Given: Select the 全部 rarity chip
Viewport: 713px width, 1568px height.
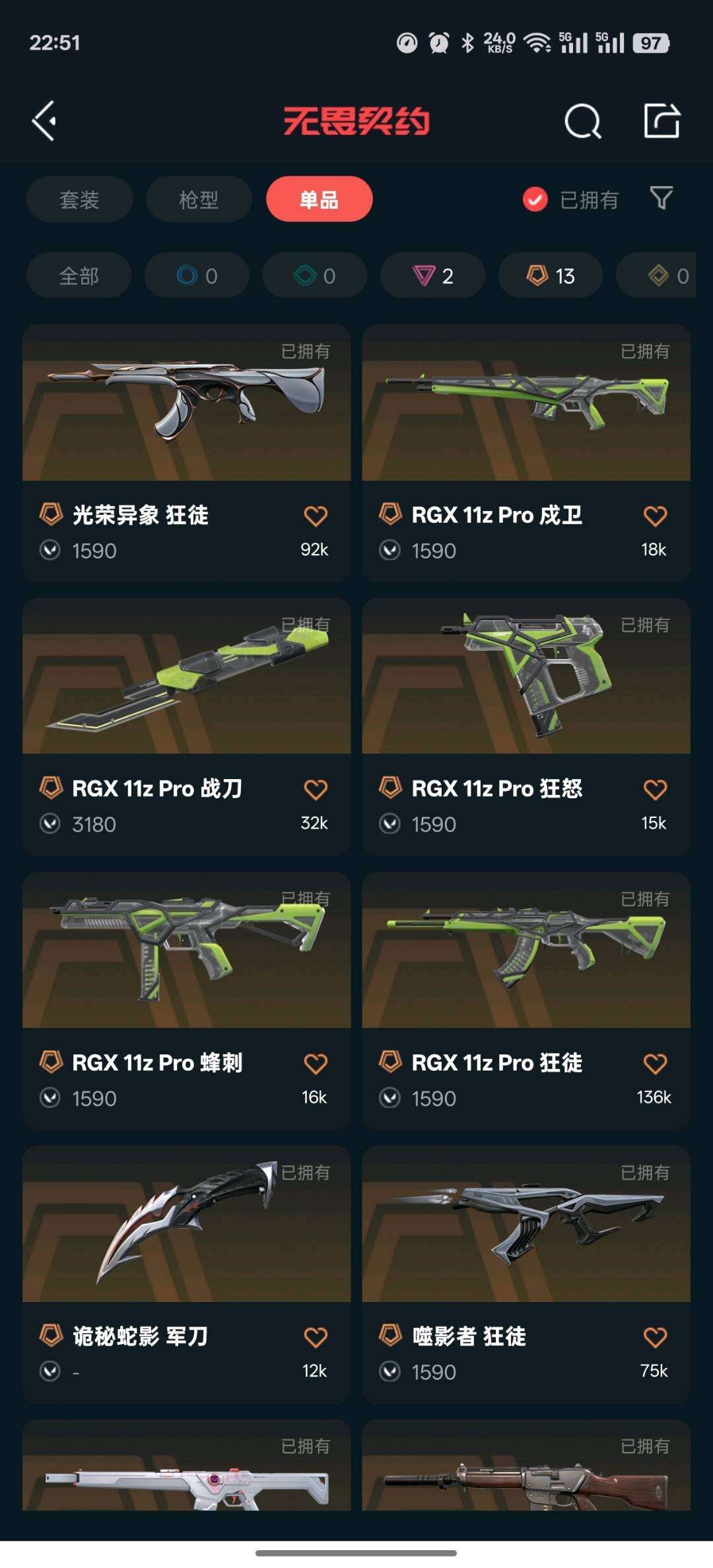Looking at the screenshot, I should coord(79,275).
